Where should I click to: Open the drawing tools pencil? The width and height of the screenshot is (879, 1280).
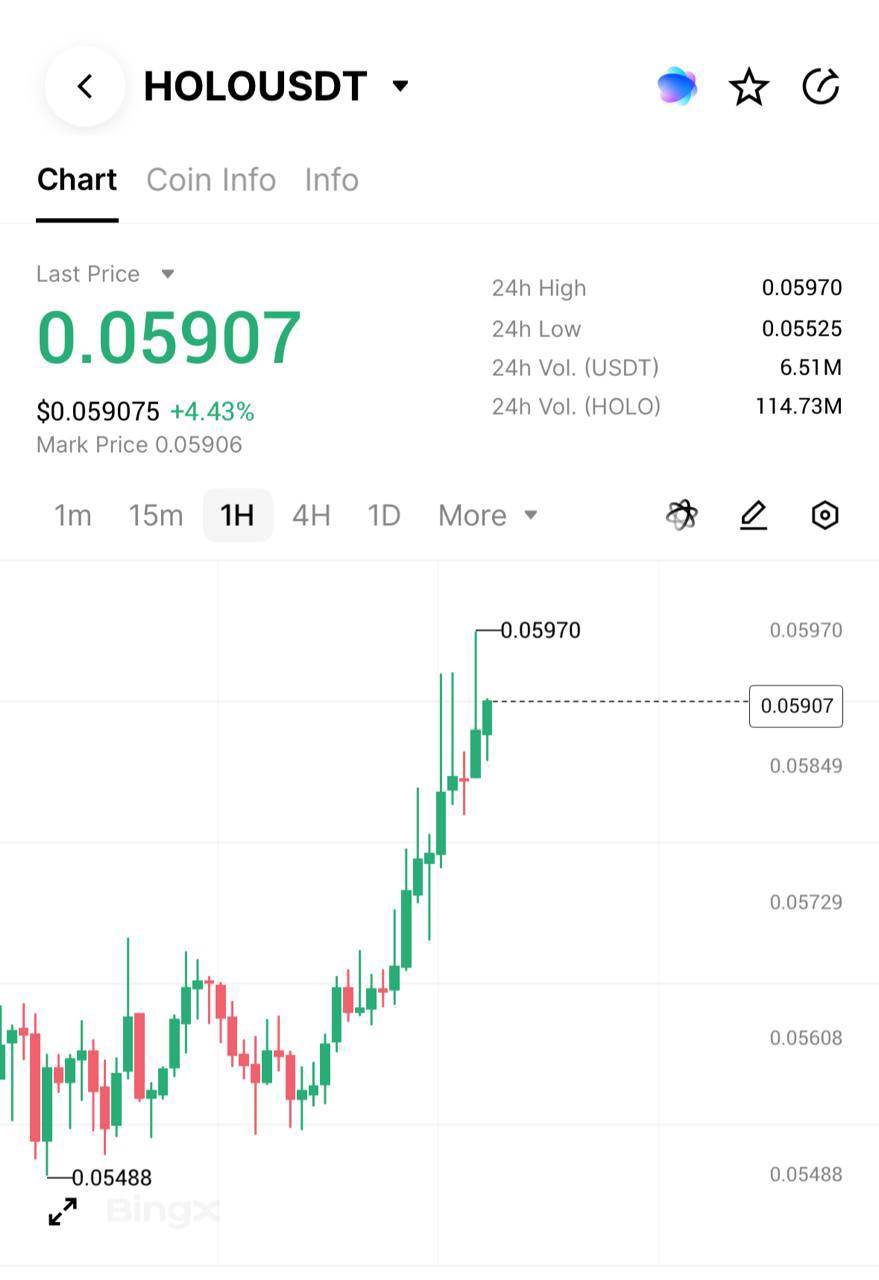(753, 515)
